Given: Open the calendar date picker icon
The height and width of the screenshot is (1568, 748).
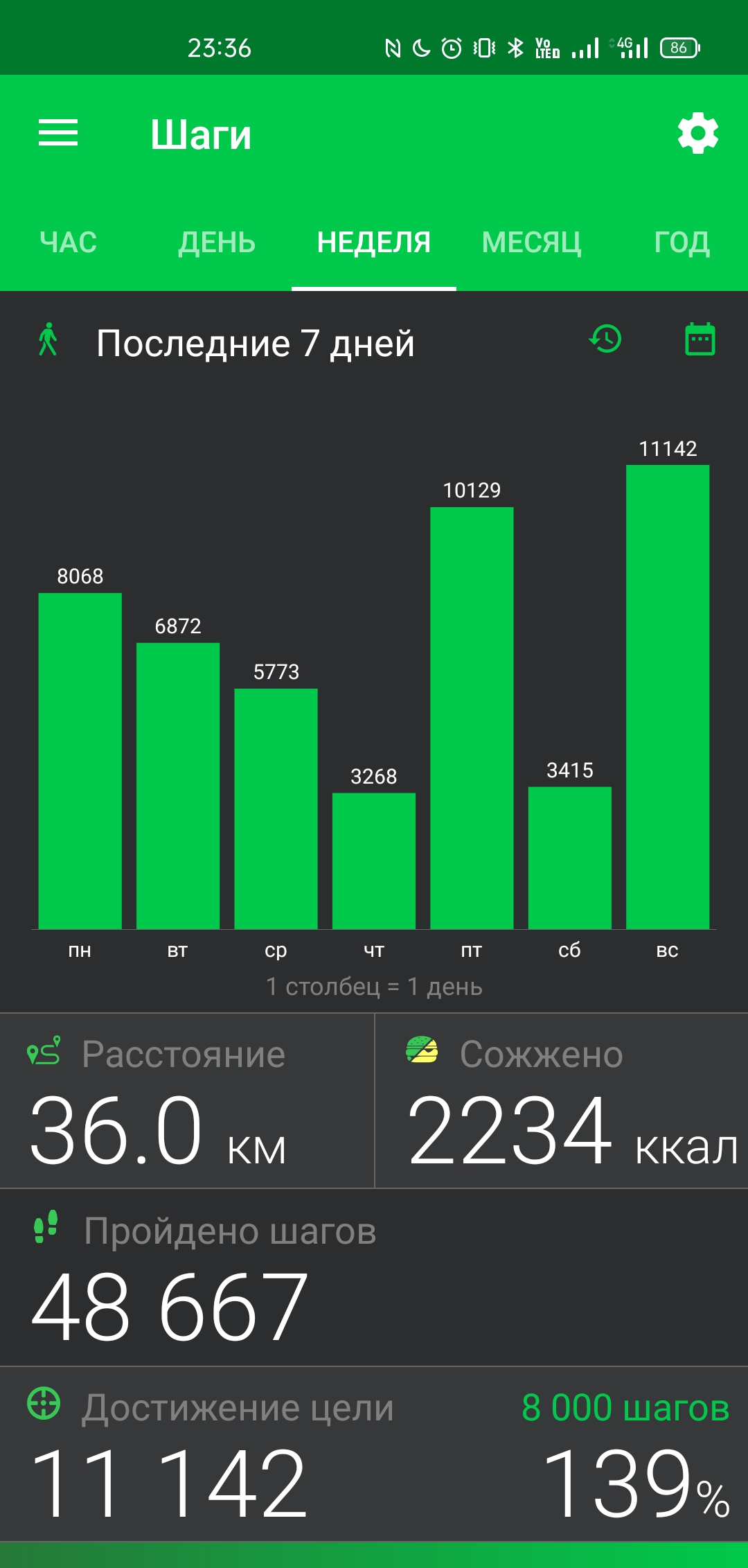Looking at the screenshot, I should [700, 340].
